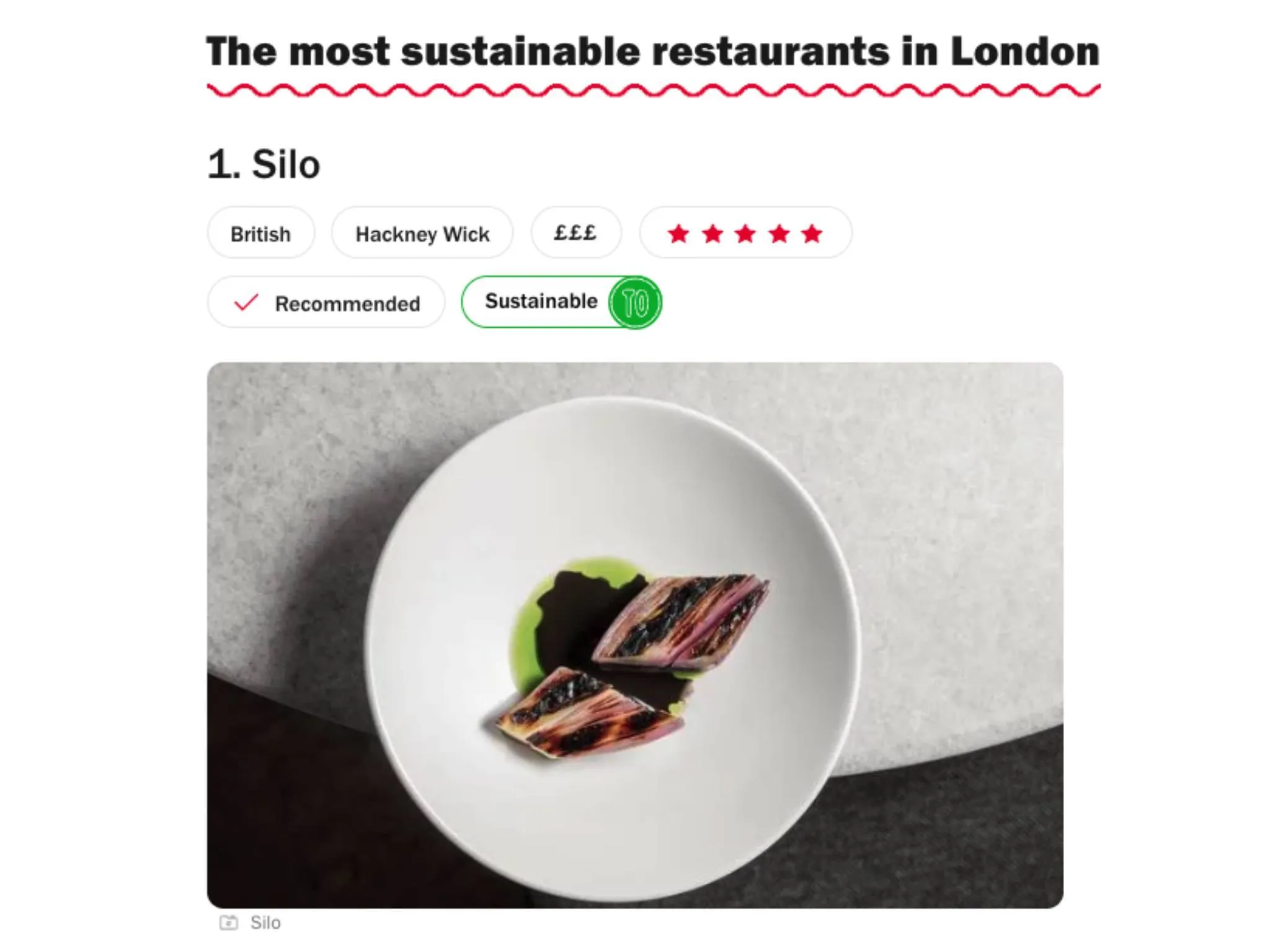Open the Sustainable badge
1270x952 pixels.
coord(561,302)
